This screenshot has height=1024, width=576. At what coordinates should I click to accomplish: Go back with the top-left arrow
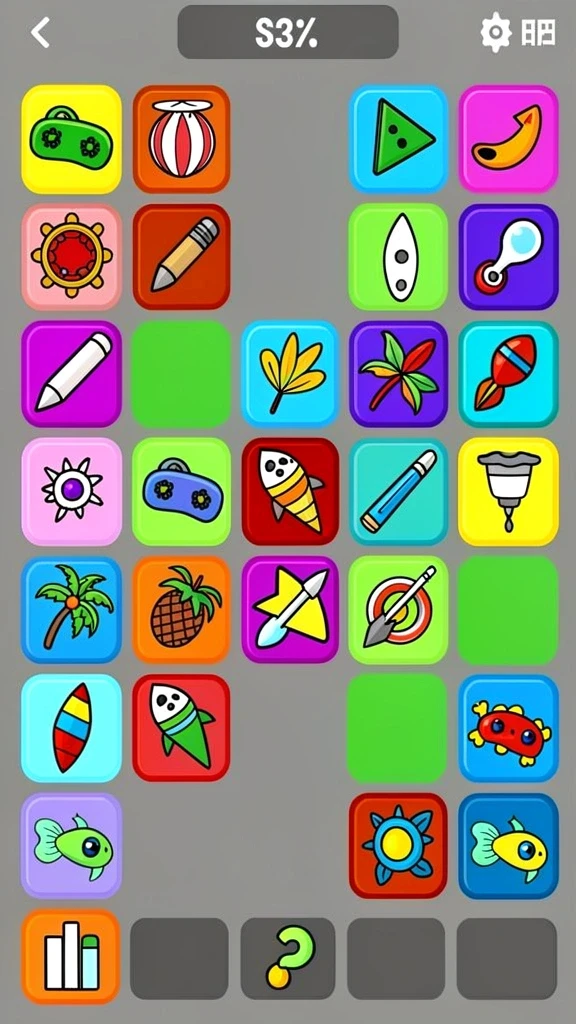pos(40,33)
